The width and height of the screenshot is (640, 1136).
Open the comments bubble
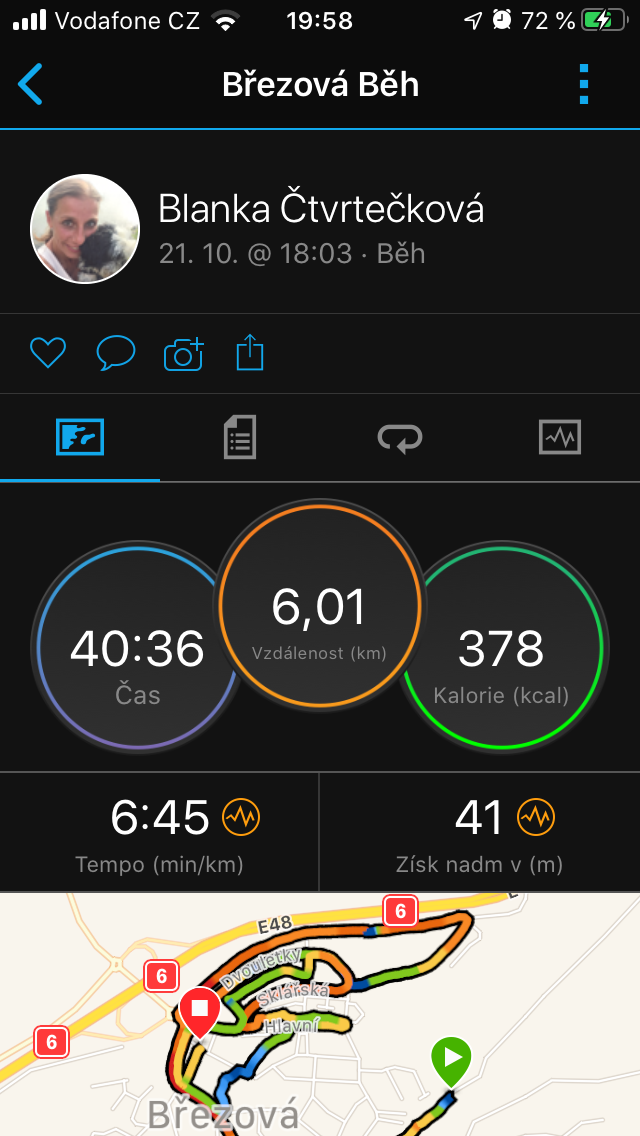[116, 354]
